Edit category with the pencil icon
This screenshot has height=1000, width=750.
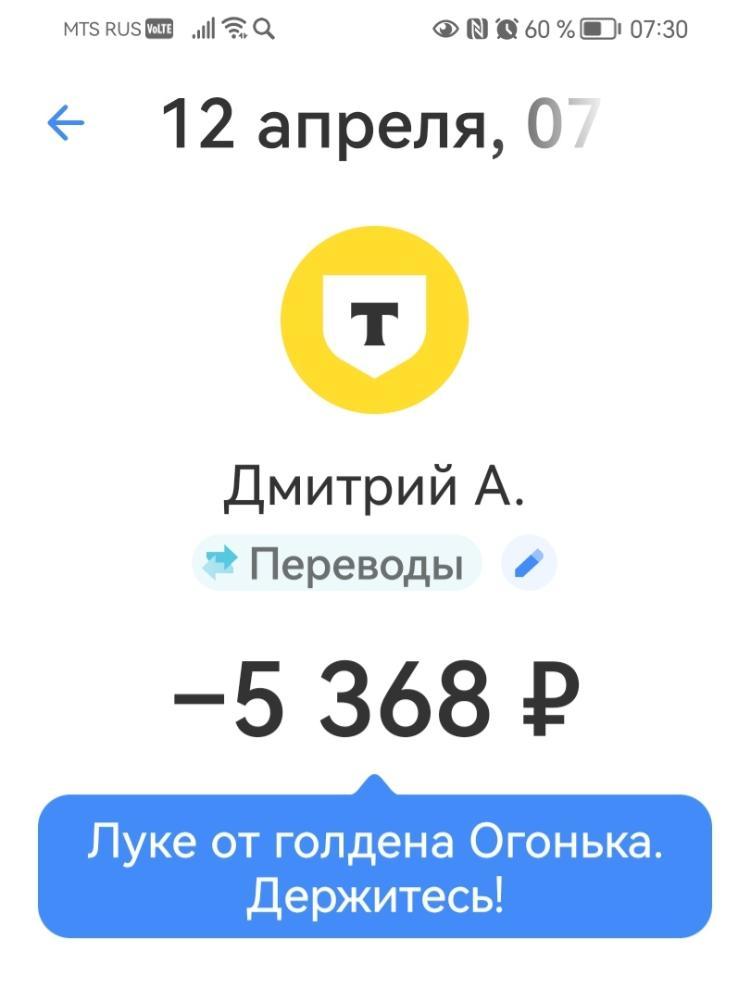529,563
